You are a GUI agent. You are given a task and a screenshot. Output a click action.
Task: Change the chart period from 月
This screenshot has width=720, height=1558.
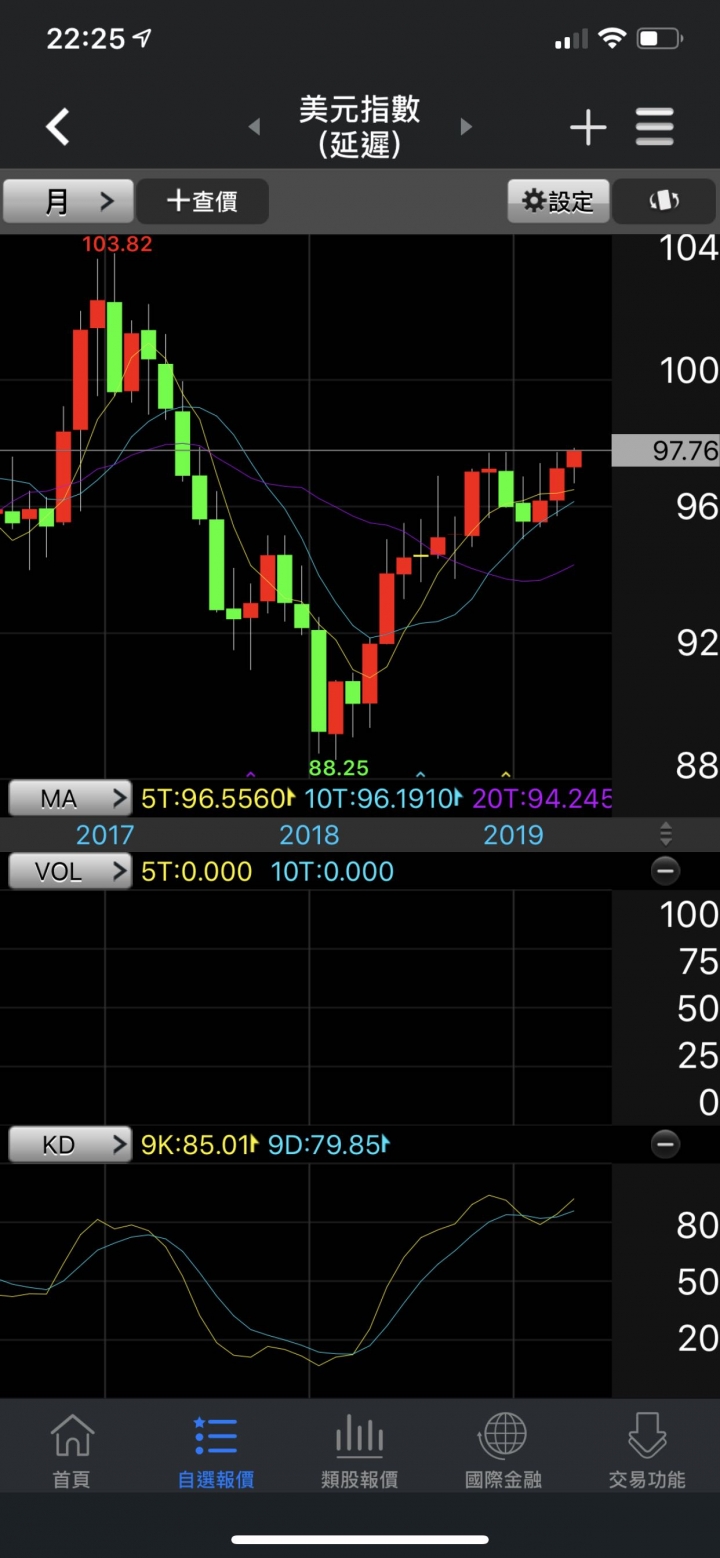pos(68,201)
